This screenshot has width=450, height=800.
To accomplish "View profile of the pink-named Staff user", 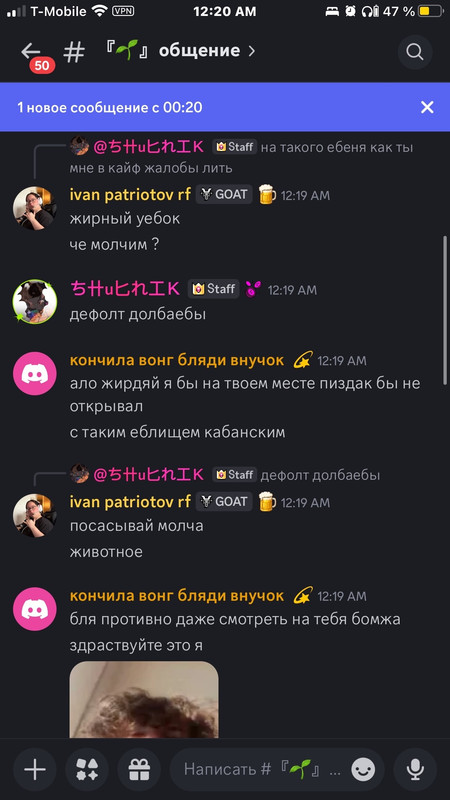I will 125,289.
